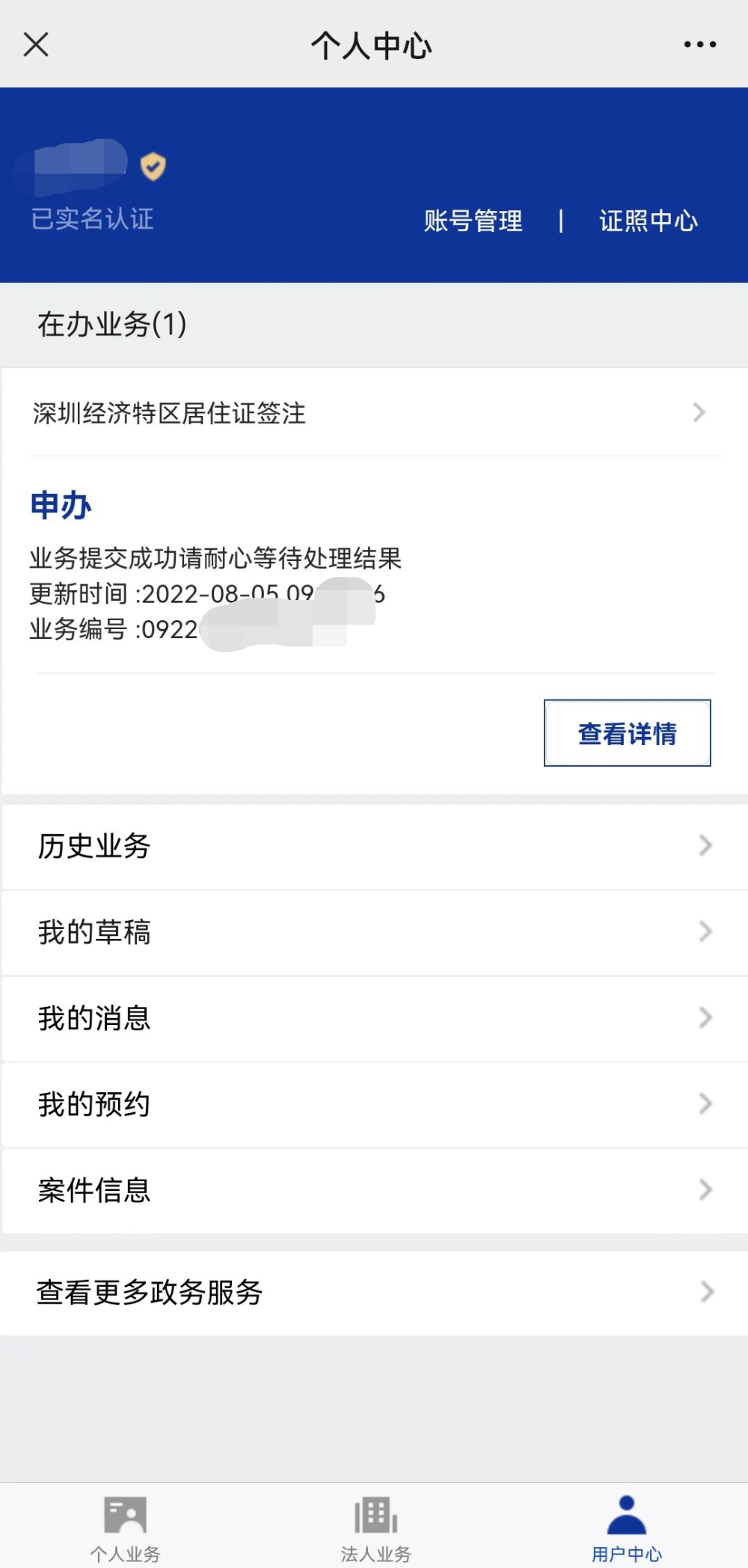748x1568 pixels.
Task: Open 深圳经济特区居住证签注 business item
Action: [x=374, y=412]
